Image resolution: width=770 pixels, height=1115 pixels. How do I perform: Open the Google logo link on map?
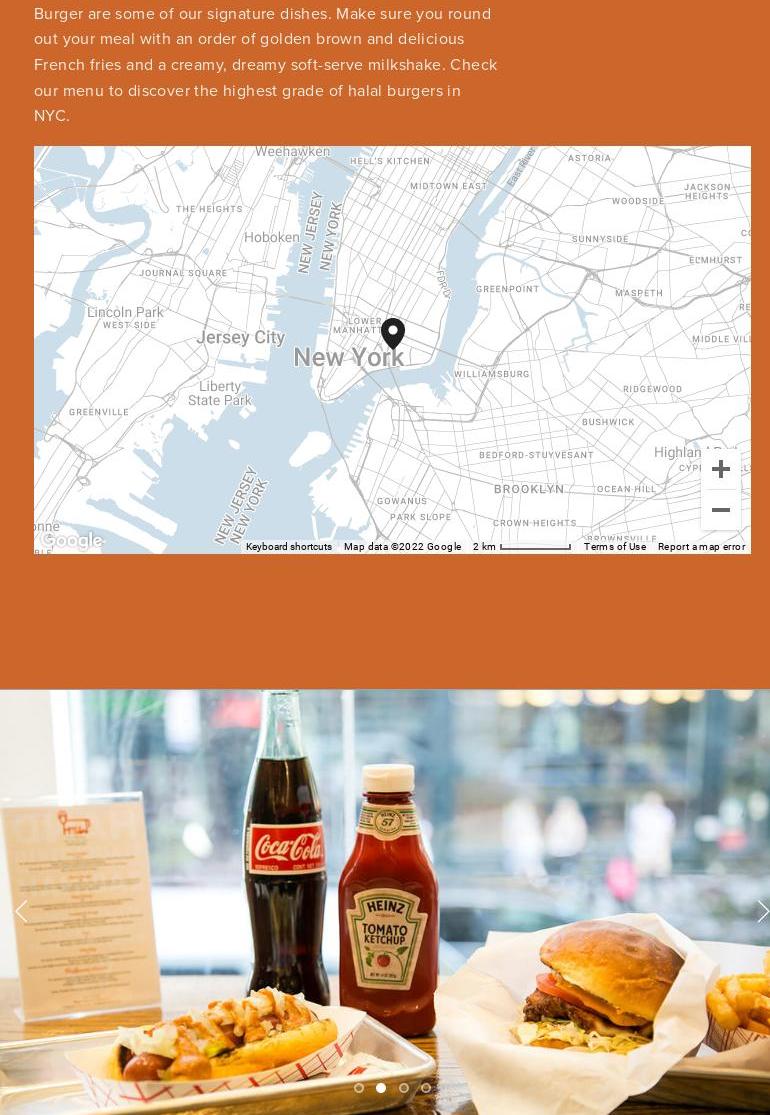click(72, 541)
